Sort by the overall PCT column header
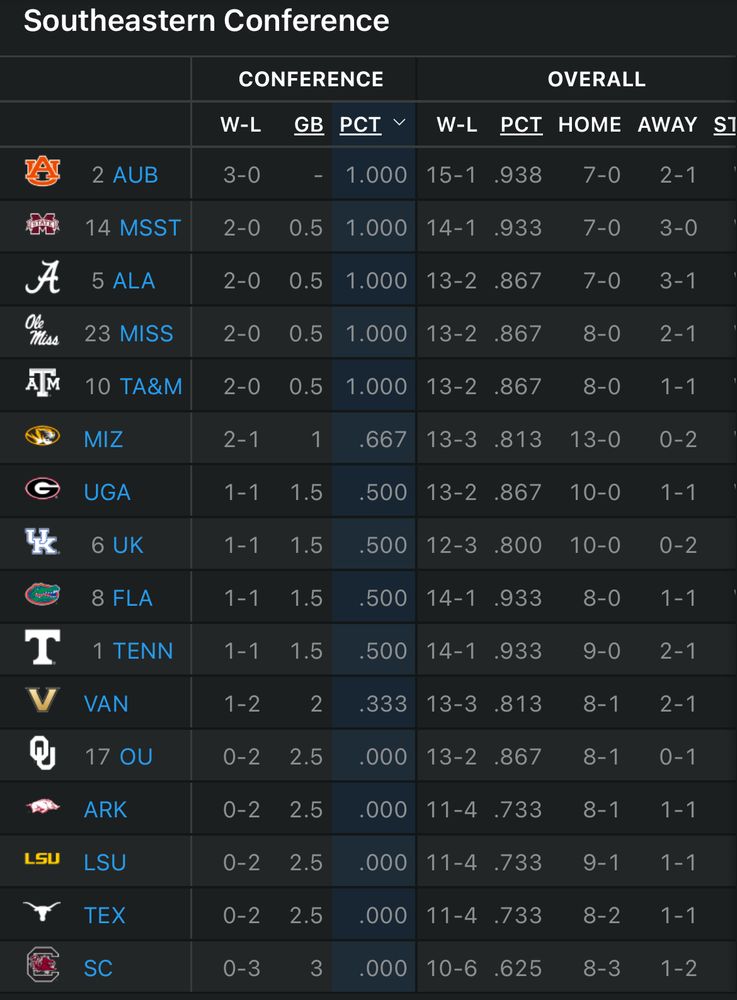737x1000 pixels. [x=521, y=124]
